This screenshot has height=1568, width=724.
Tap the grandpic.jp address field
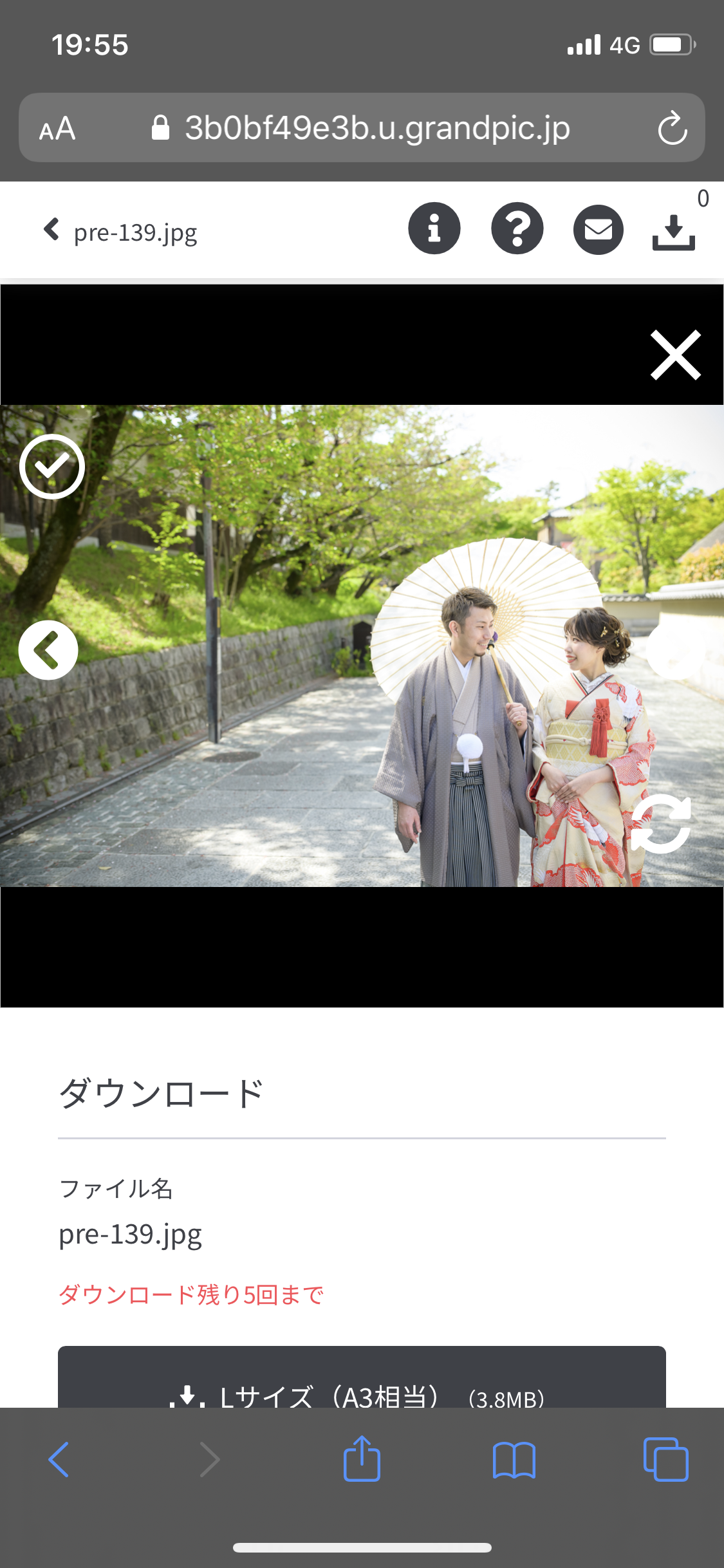[x=362, y=127]
